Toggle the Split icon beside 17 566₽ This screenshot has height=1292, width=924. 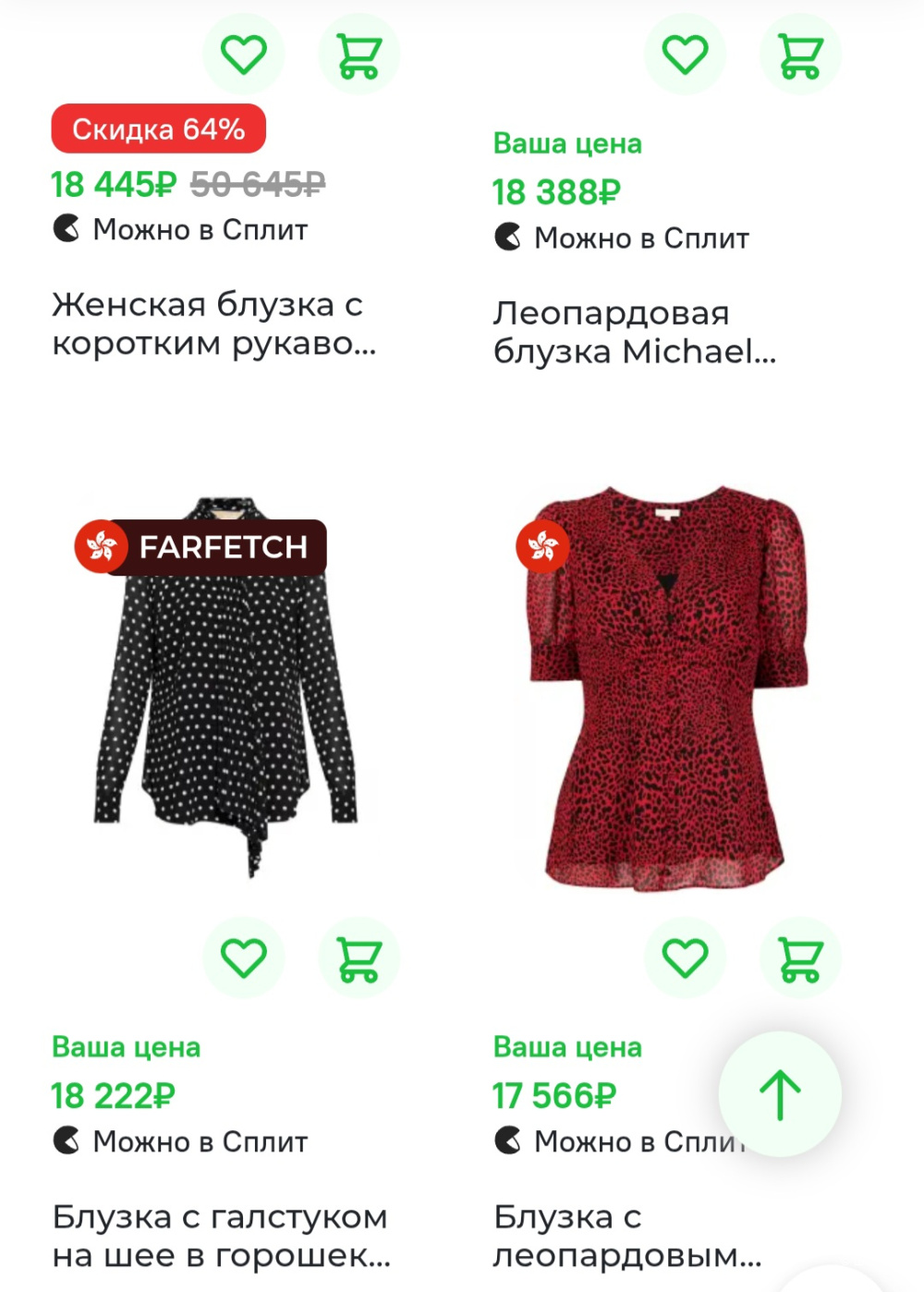511,1141
